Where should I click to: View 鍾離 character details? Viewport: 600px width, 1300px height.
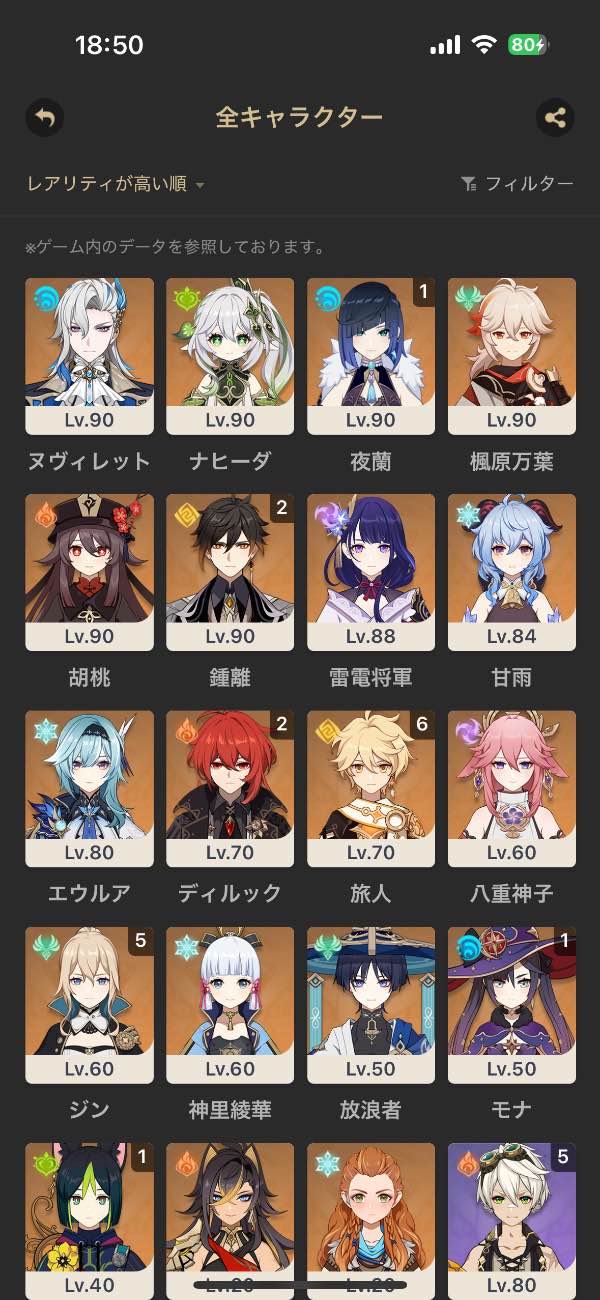click(230, 572)
